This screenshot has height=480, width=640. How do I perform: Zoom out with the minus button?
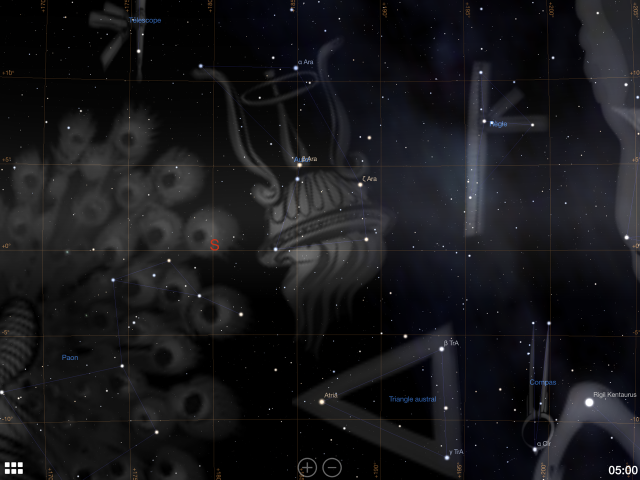coord(333,467)
